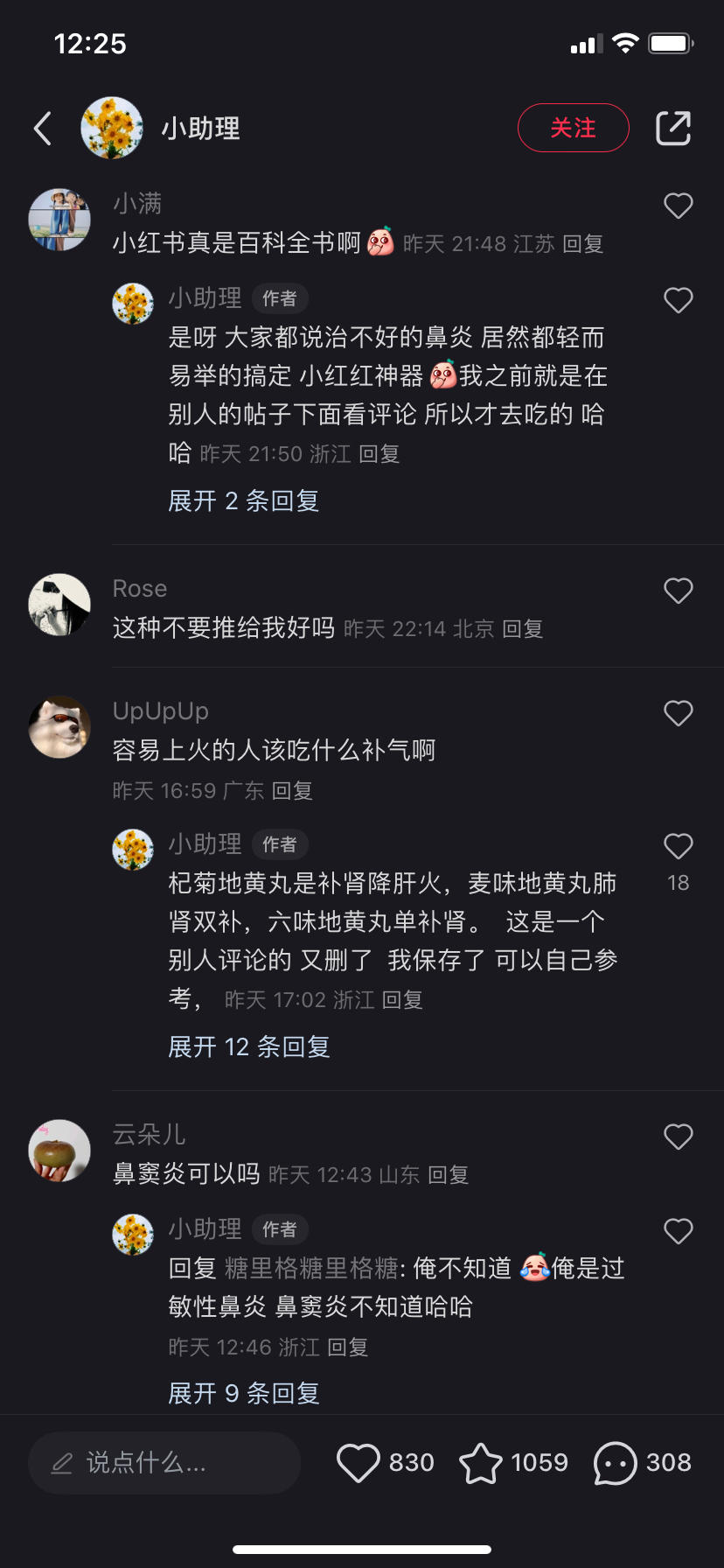Viewport: 724px width, 1568px height.
Task: Open the share icon at top right
Action: pos(673,128)
